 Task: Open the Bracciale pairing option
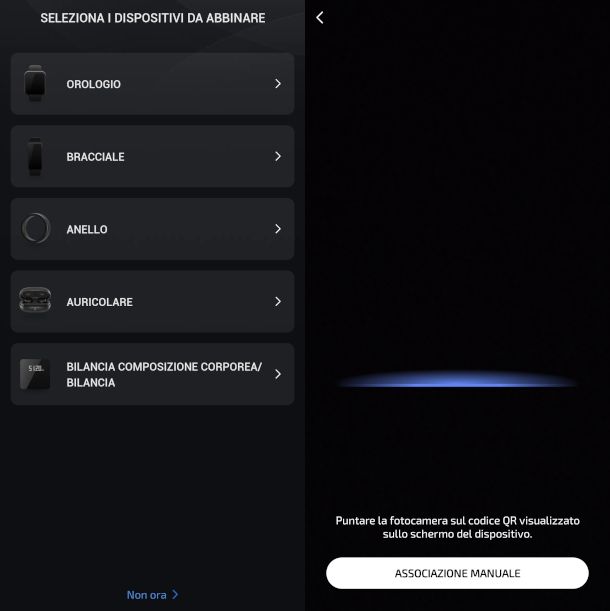(x=152, y=157)
